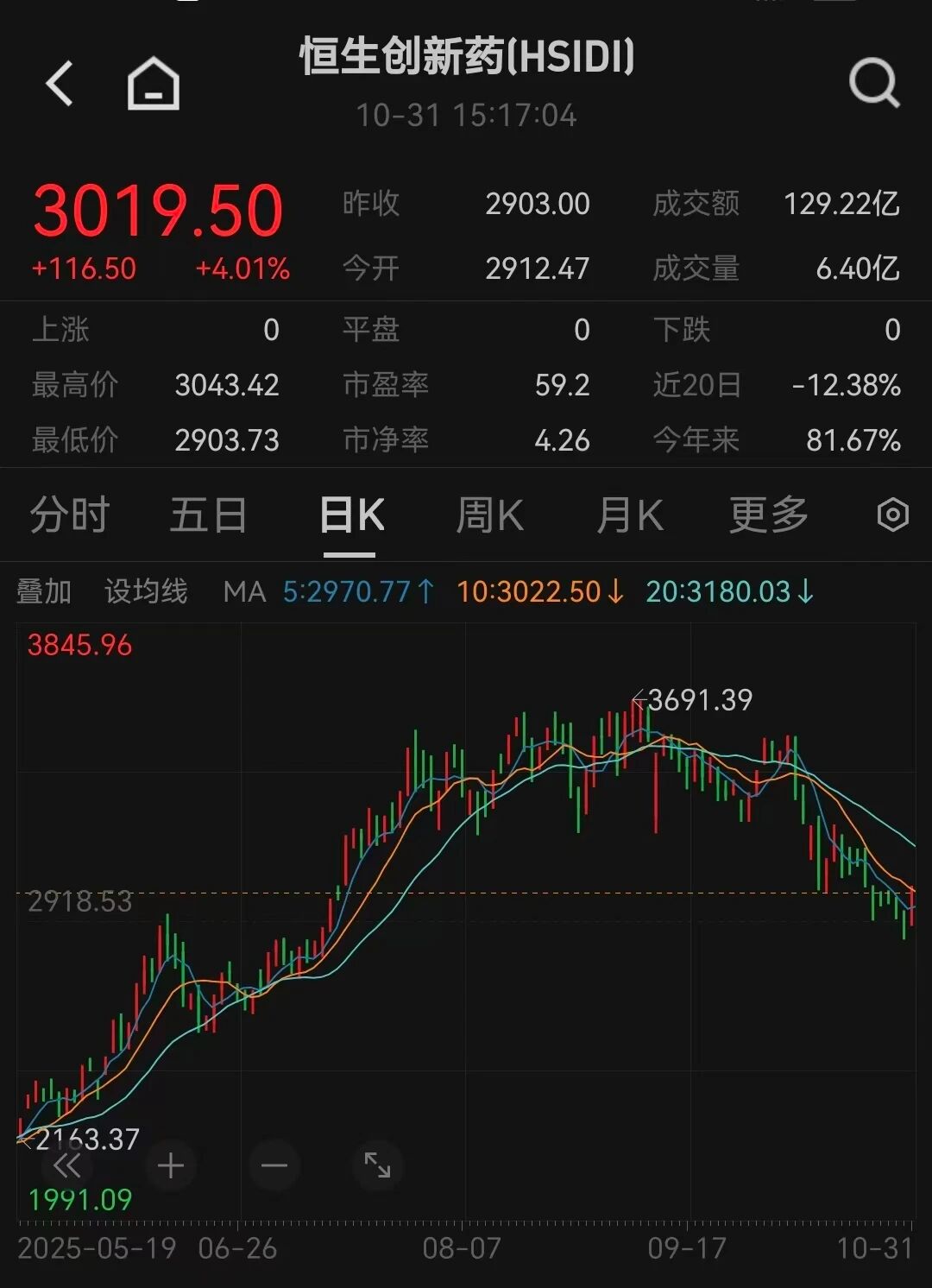Open 设均线 moving average settings
Image resolution: width=932 pixels, height=1288 pixels.
(146, 591)
